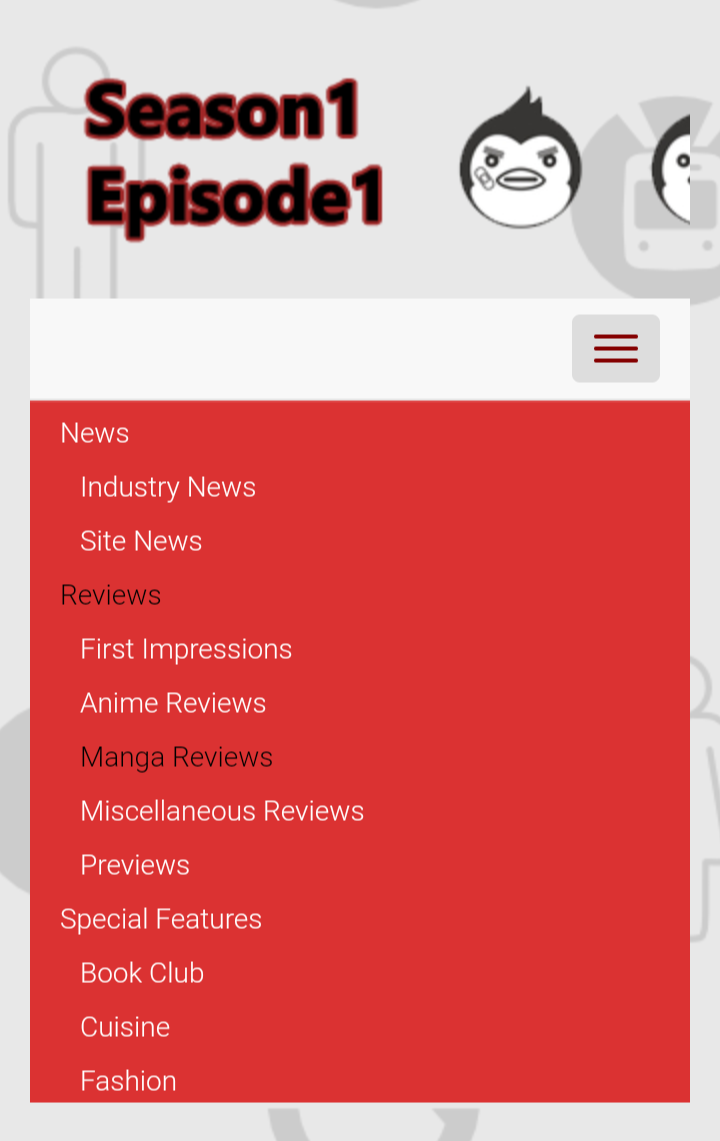Open the News section
Image resolution: width=720 pixels, height=1141 pixels.
coord(95,433)
